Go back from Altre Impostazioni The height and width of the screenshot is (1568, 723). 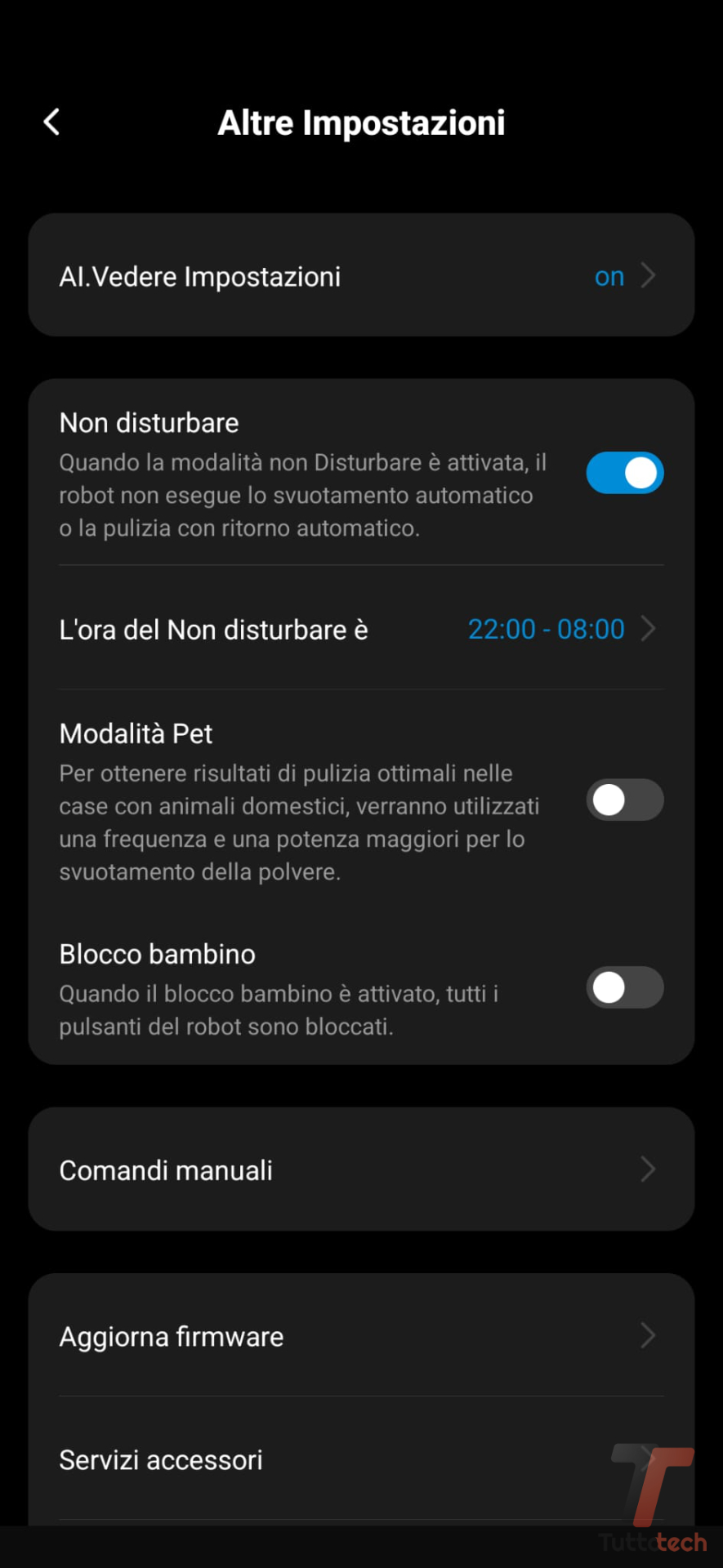[x=51, y=122]
